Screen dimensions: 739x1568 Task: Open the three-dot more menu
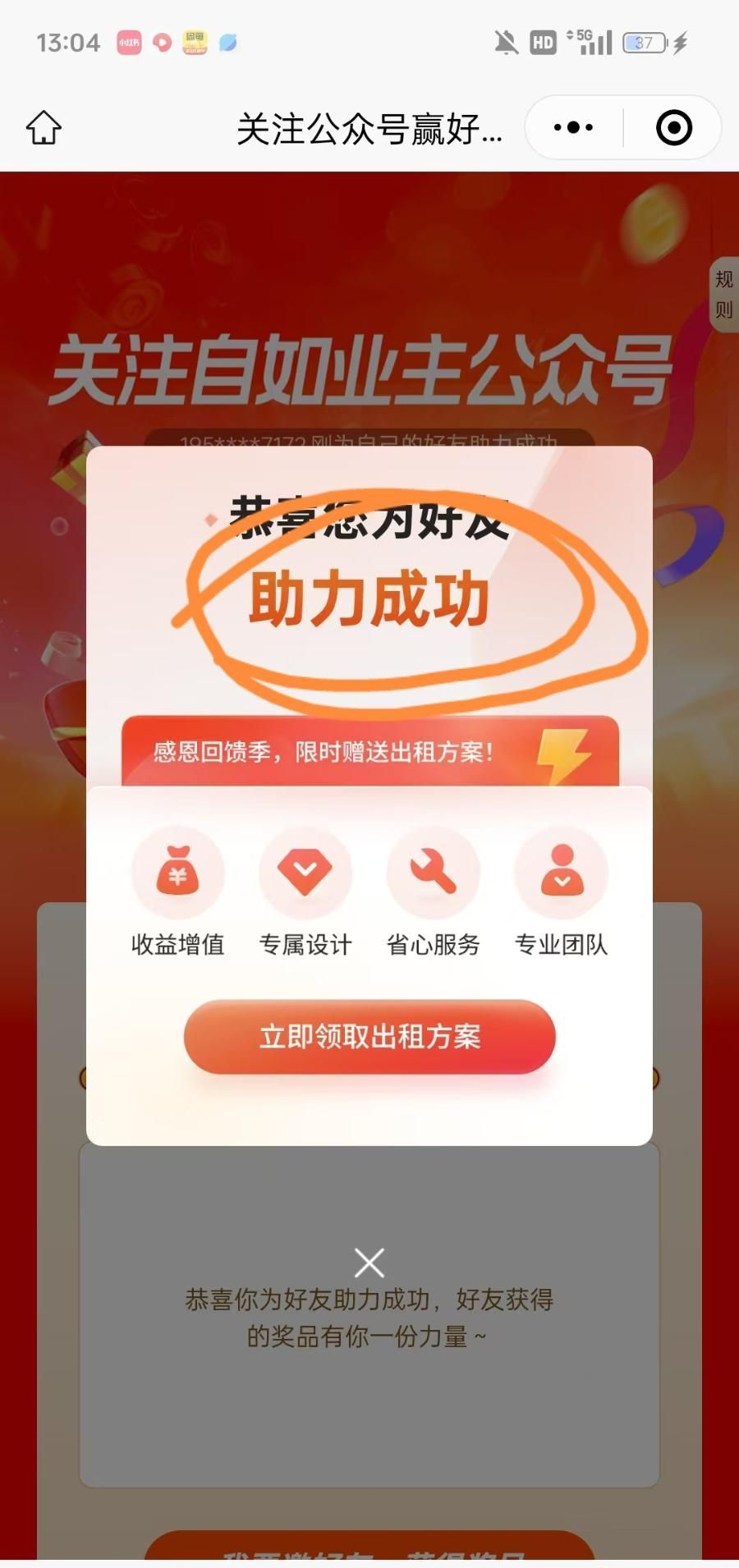click(x=573, y=128)
